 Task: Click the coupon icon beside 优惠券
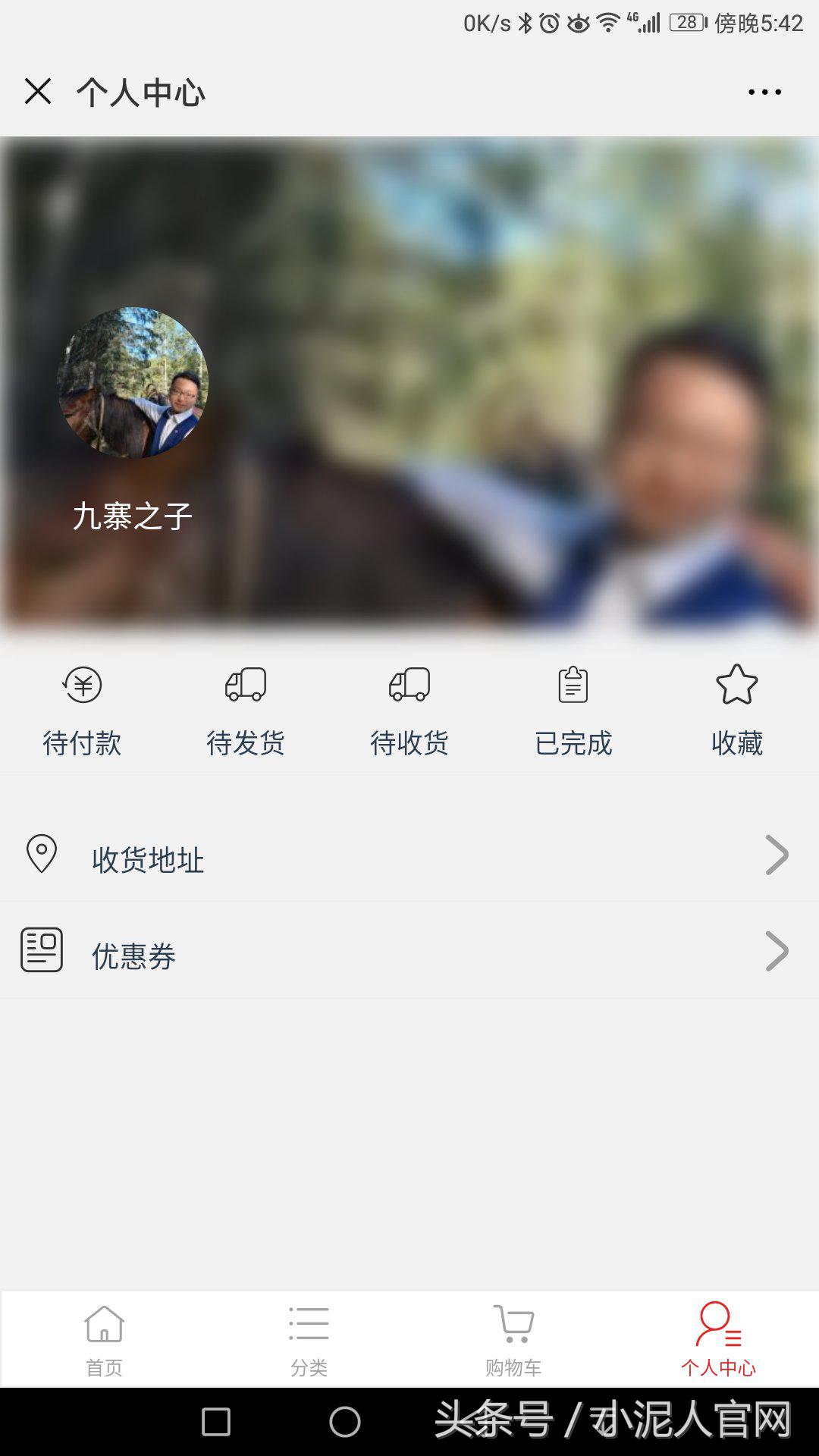point(42,950)
